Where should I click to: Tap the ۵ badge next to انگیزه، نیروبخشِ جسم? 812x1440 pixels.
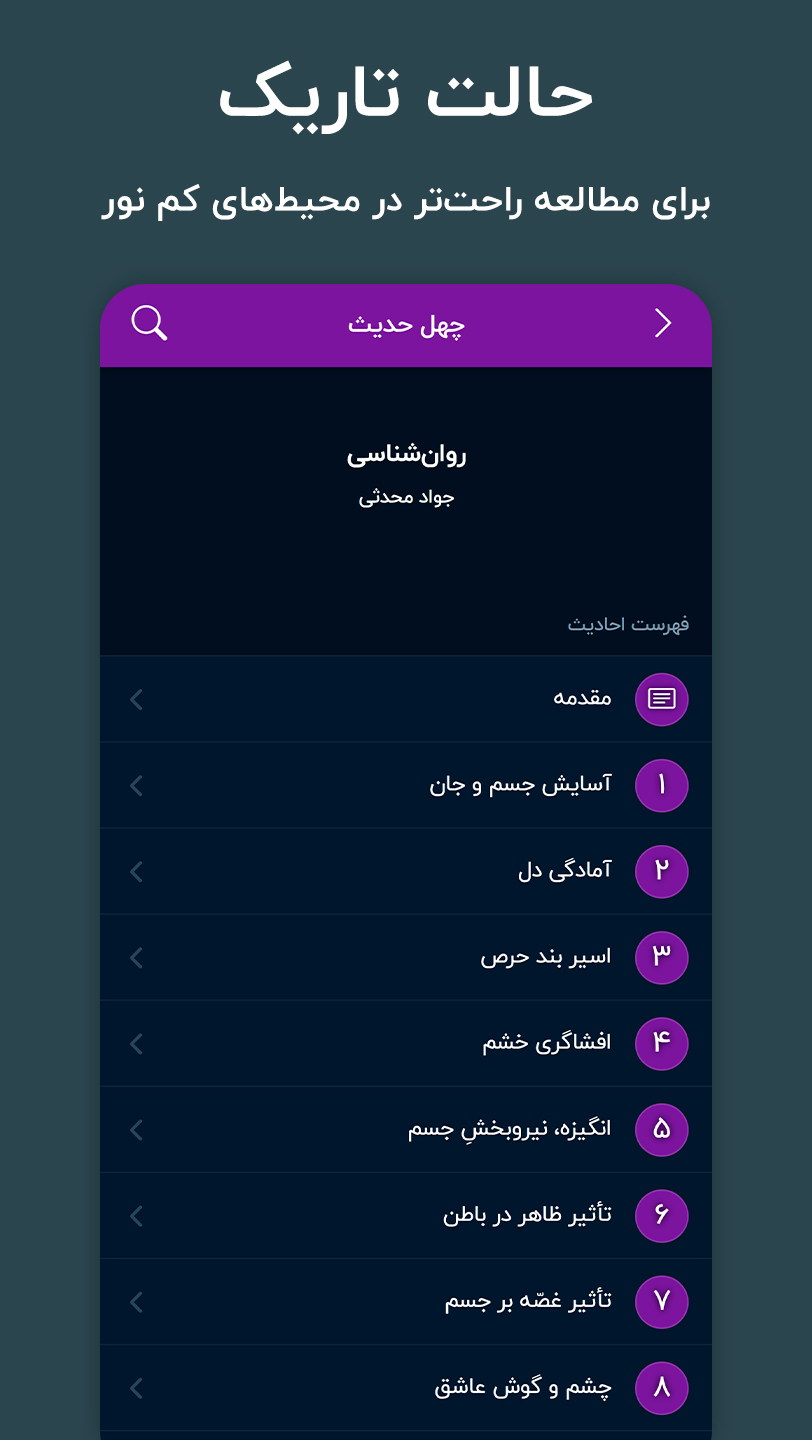pyautogui.click(x=661, y=1129)
